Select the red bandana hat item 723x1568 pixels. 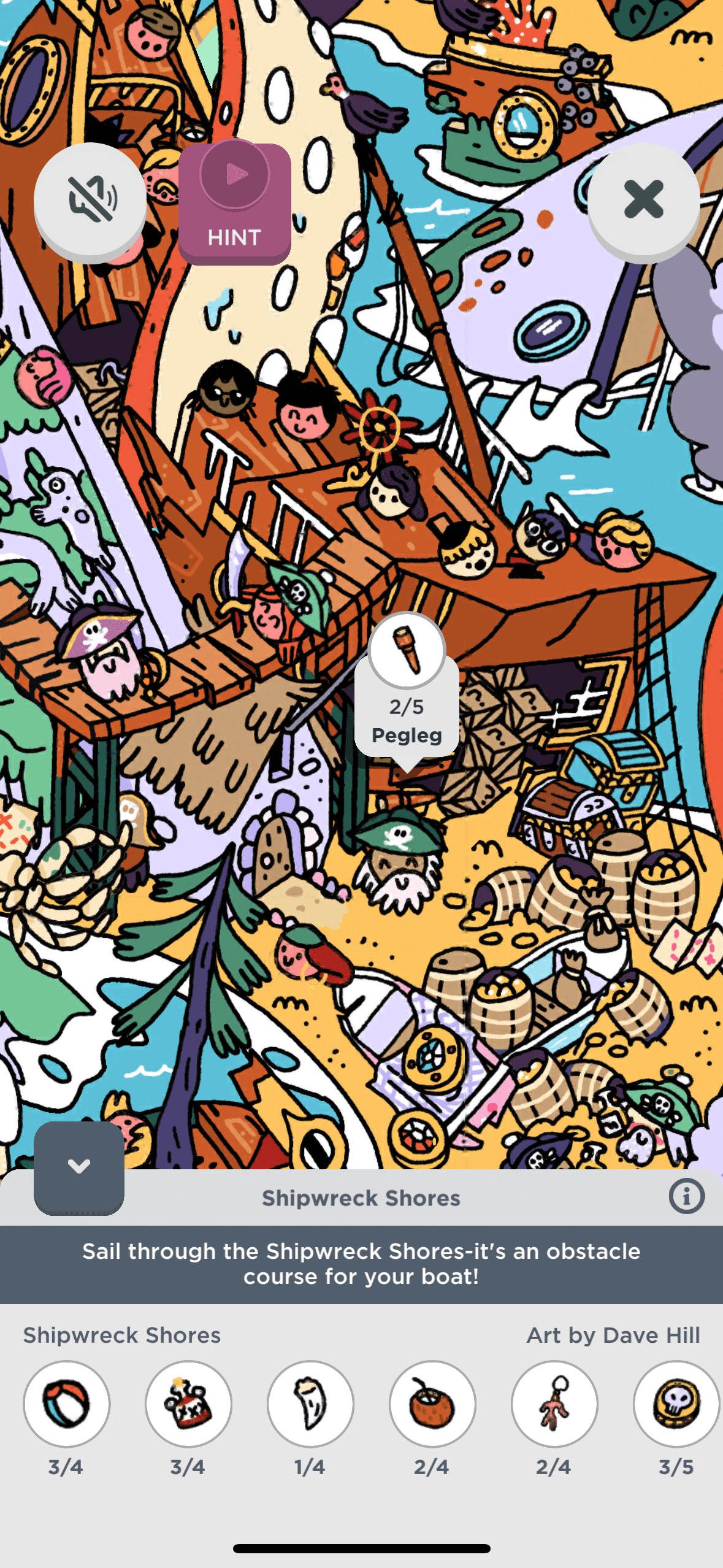[188, 1404]
